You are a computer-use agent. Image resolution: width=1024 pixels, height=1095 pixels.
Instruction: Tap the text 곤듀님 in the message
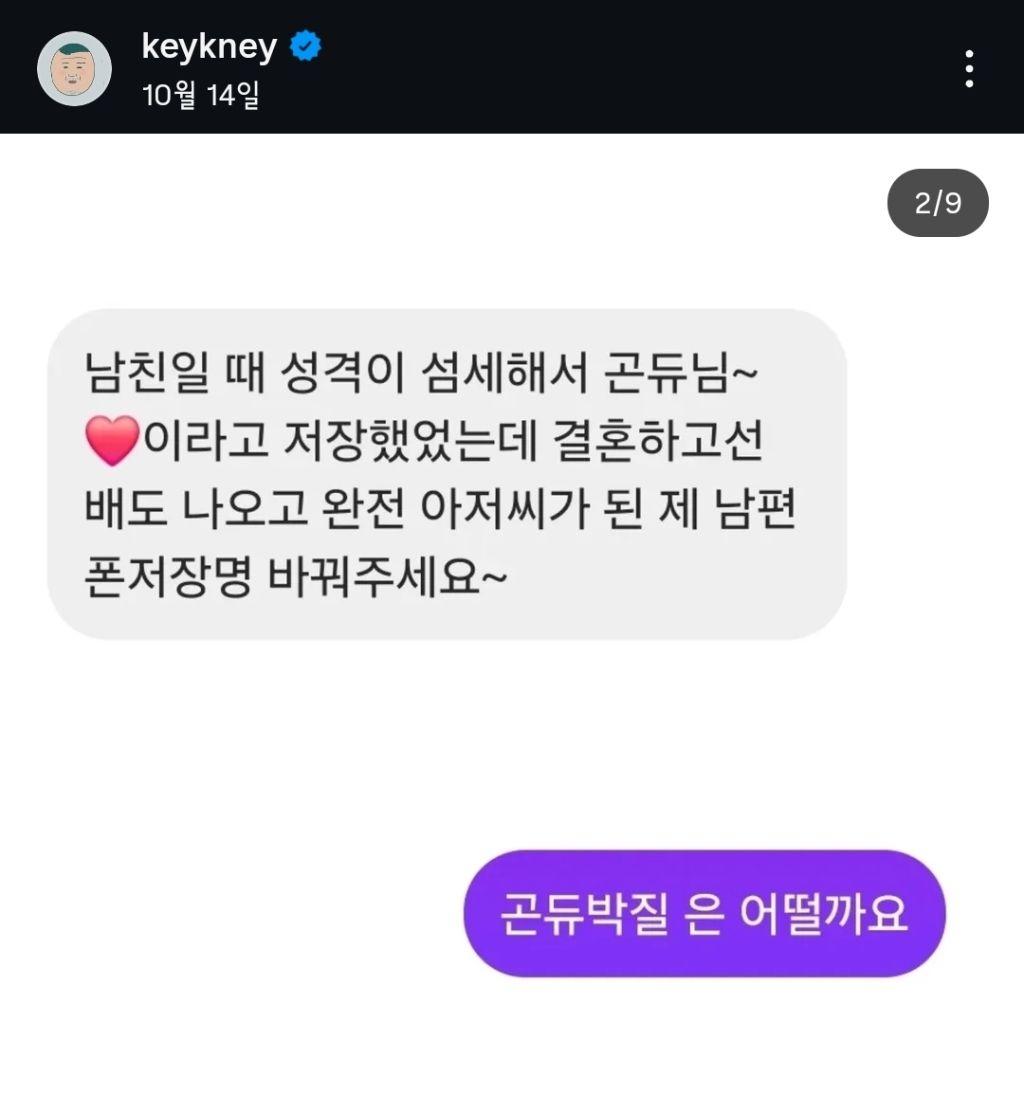click(x=670, y=373)
